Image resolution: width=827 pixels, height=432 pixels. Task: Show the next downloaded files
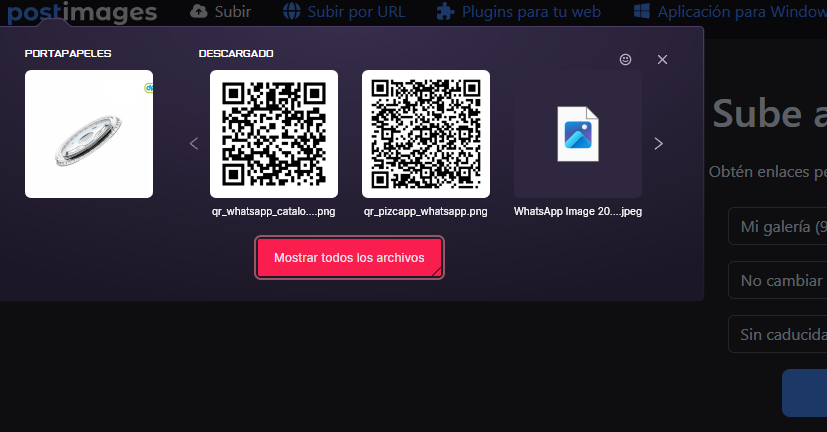tap(658, 143)
